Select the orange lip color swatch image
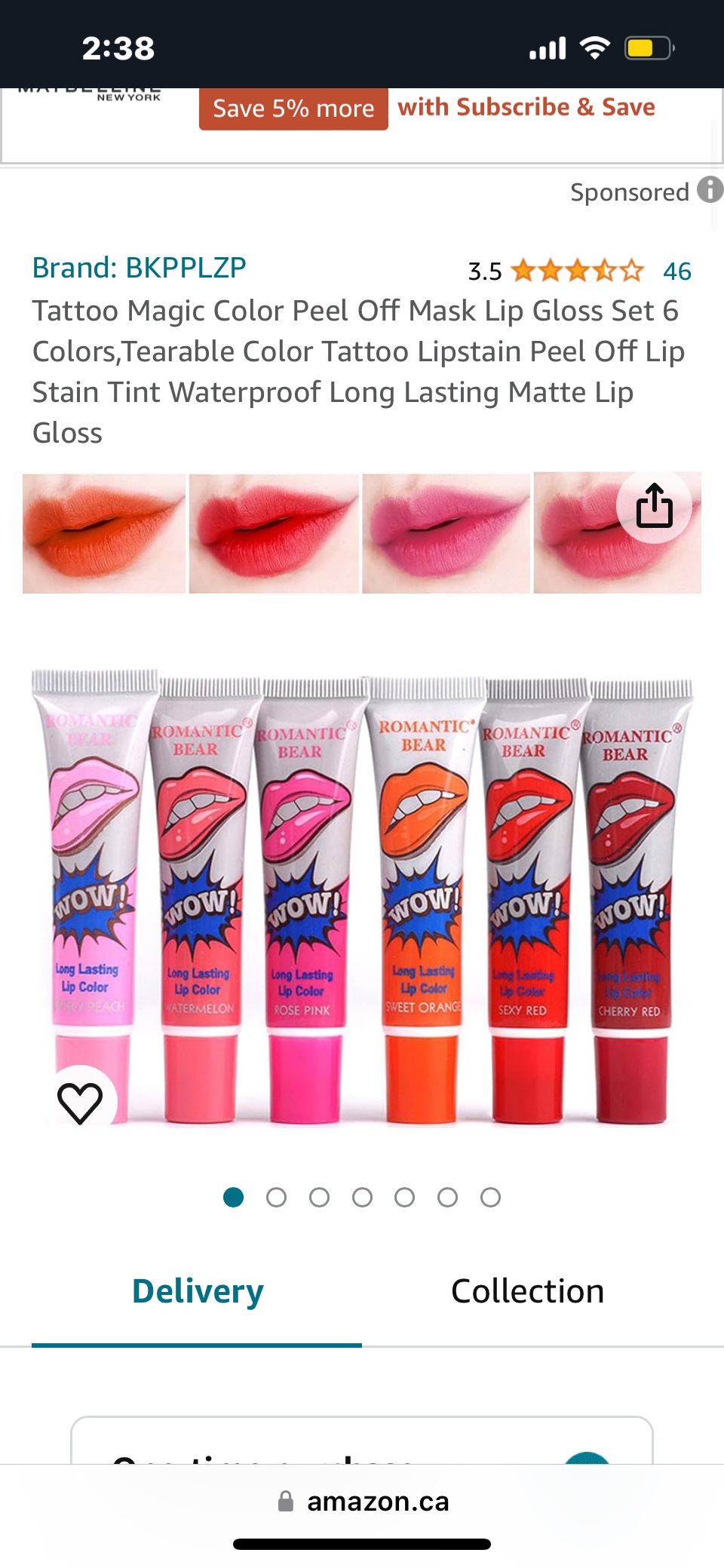724x1568 pixels. (104, 533)
